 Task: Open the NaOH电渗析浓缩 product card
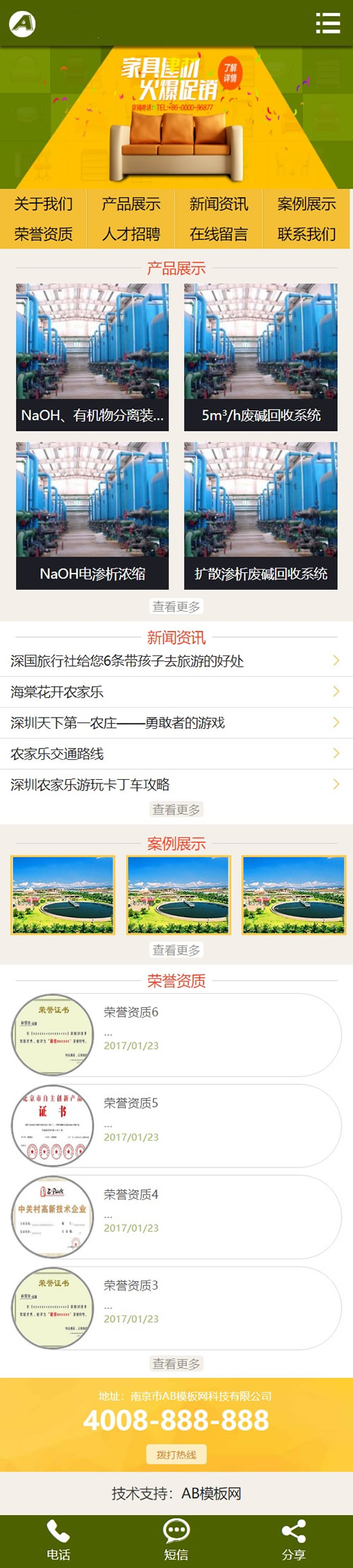pos(92,516)
